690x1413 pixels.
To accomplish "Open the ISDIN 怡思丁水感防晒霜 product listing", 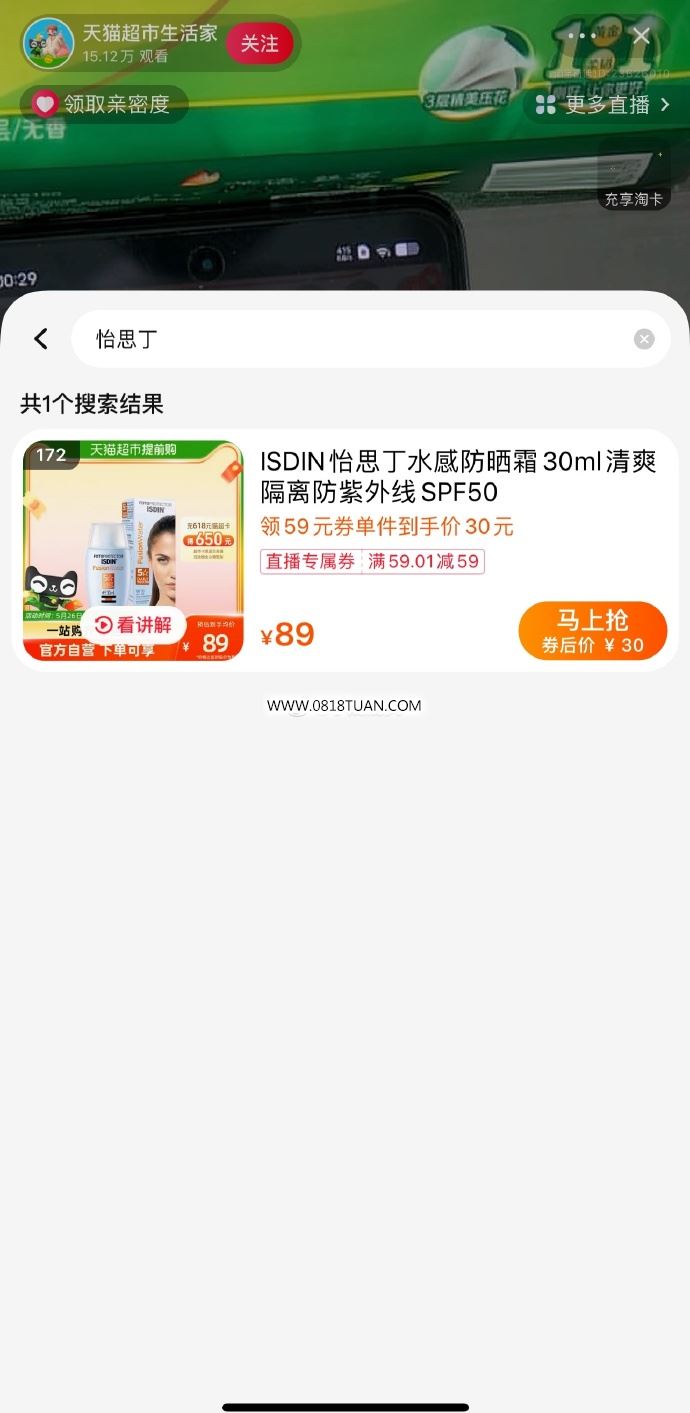I will tap(458, 477).
